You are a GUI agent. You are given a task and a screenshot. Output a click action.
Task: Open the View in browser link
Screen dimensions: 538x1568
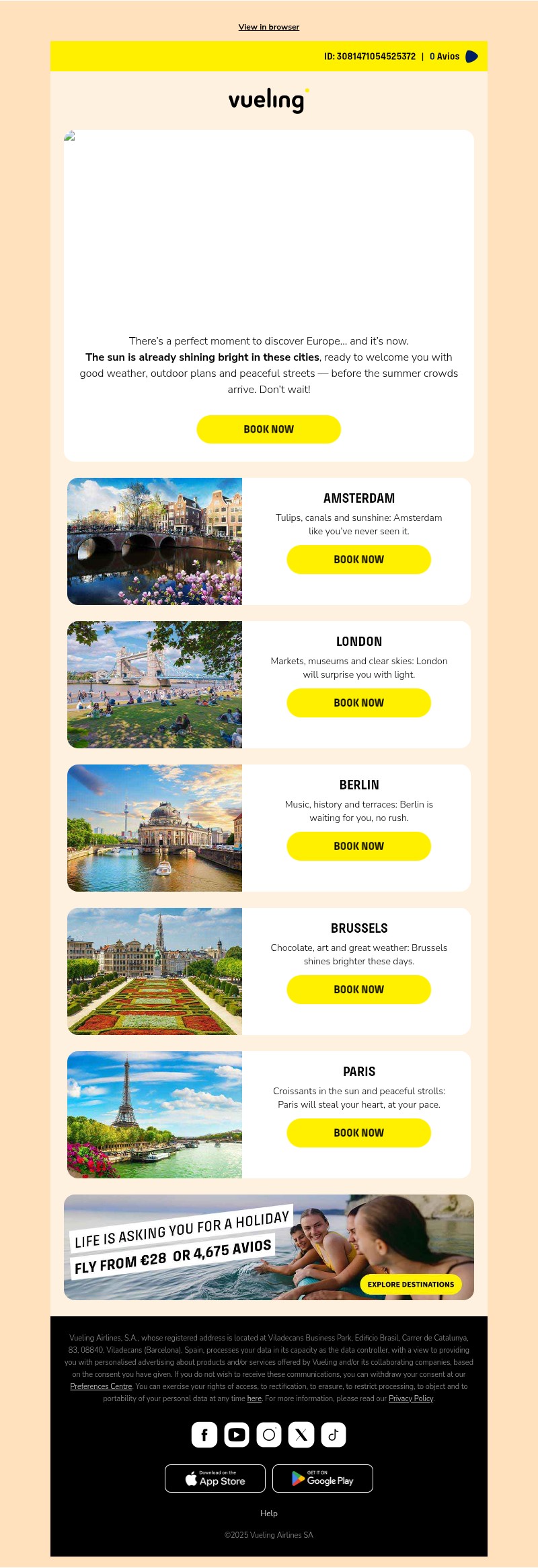pyautogui.click(x=268, y=27)
